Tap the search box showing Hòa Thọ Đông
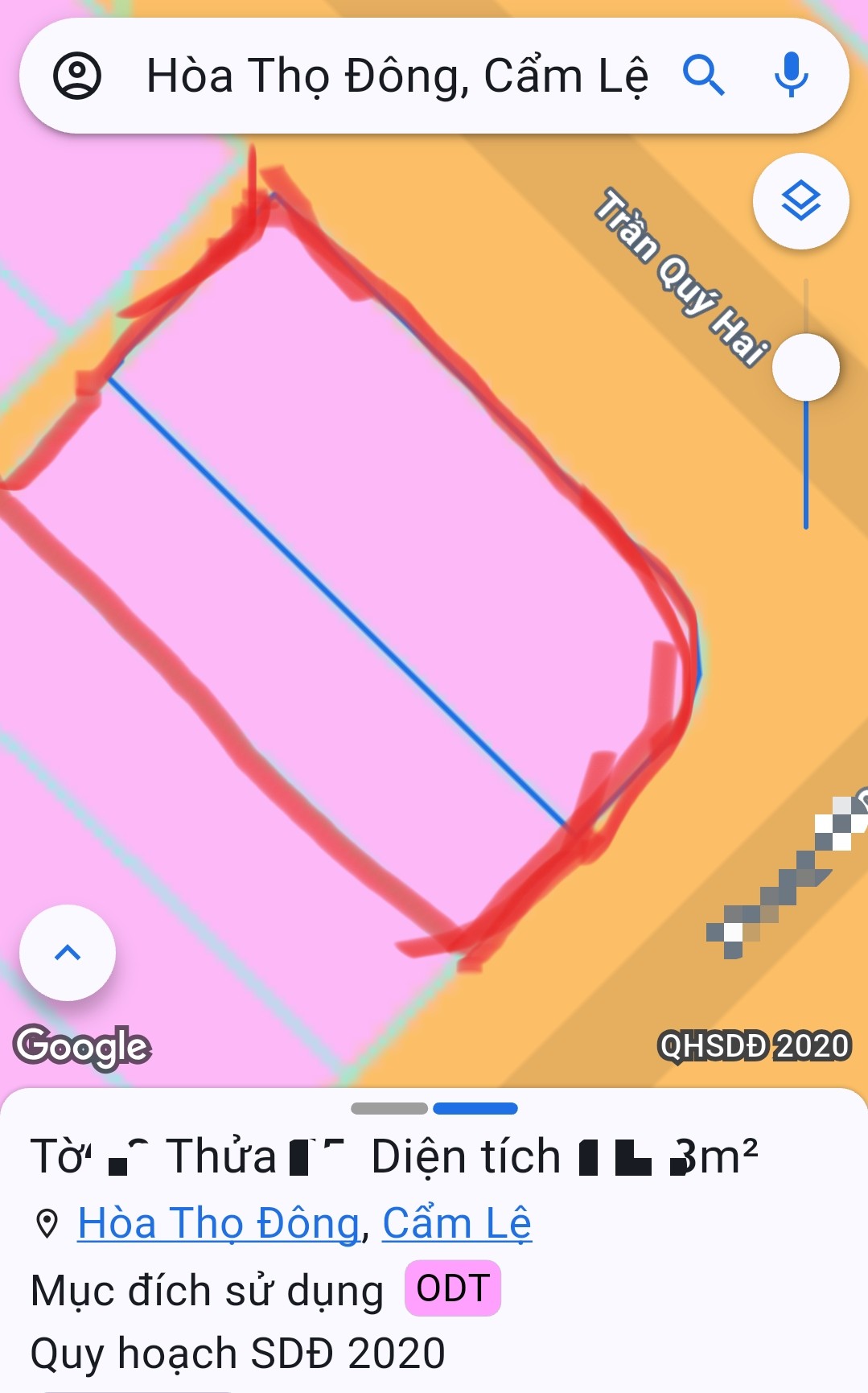Screen dimensions: 868x1393 coord(396,76)
